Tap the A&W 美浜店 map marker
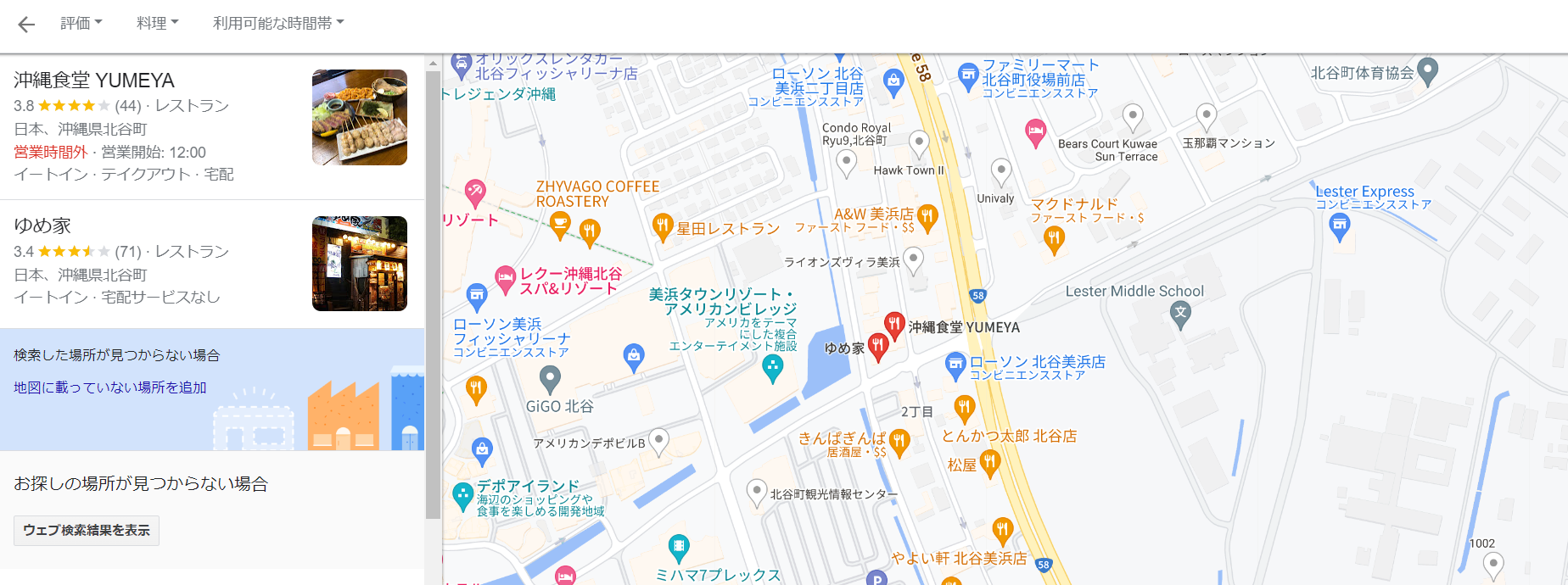The image size is (1568, 585). tap(927, 217)
